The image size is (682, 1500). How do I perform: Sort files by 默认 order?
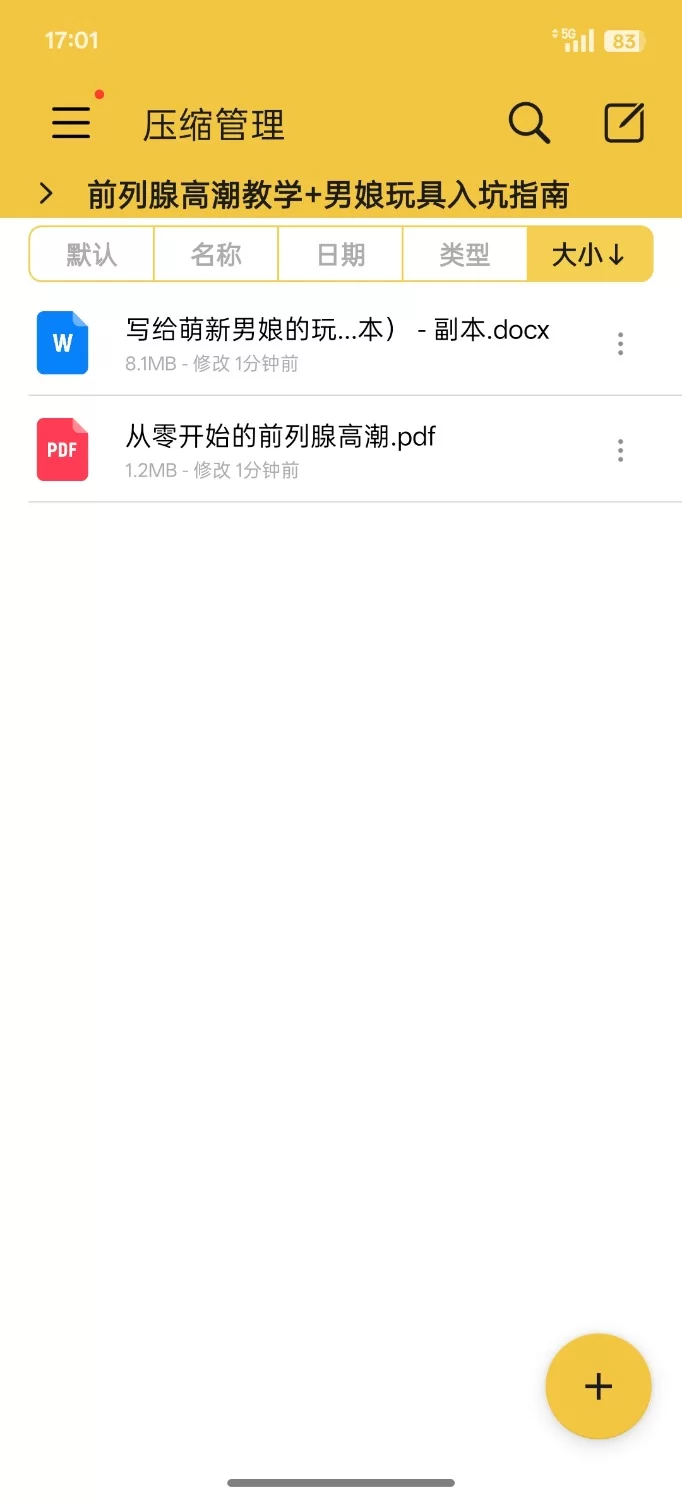92,254
